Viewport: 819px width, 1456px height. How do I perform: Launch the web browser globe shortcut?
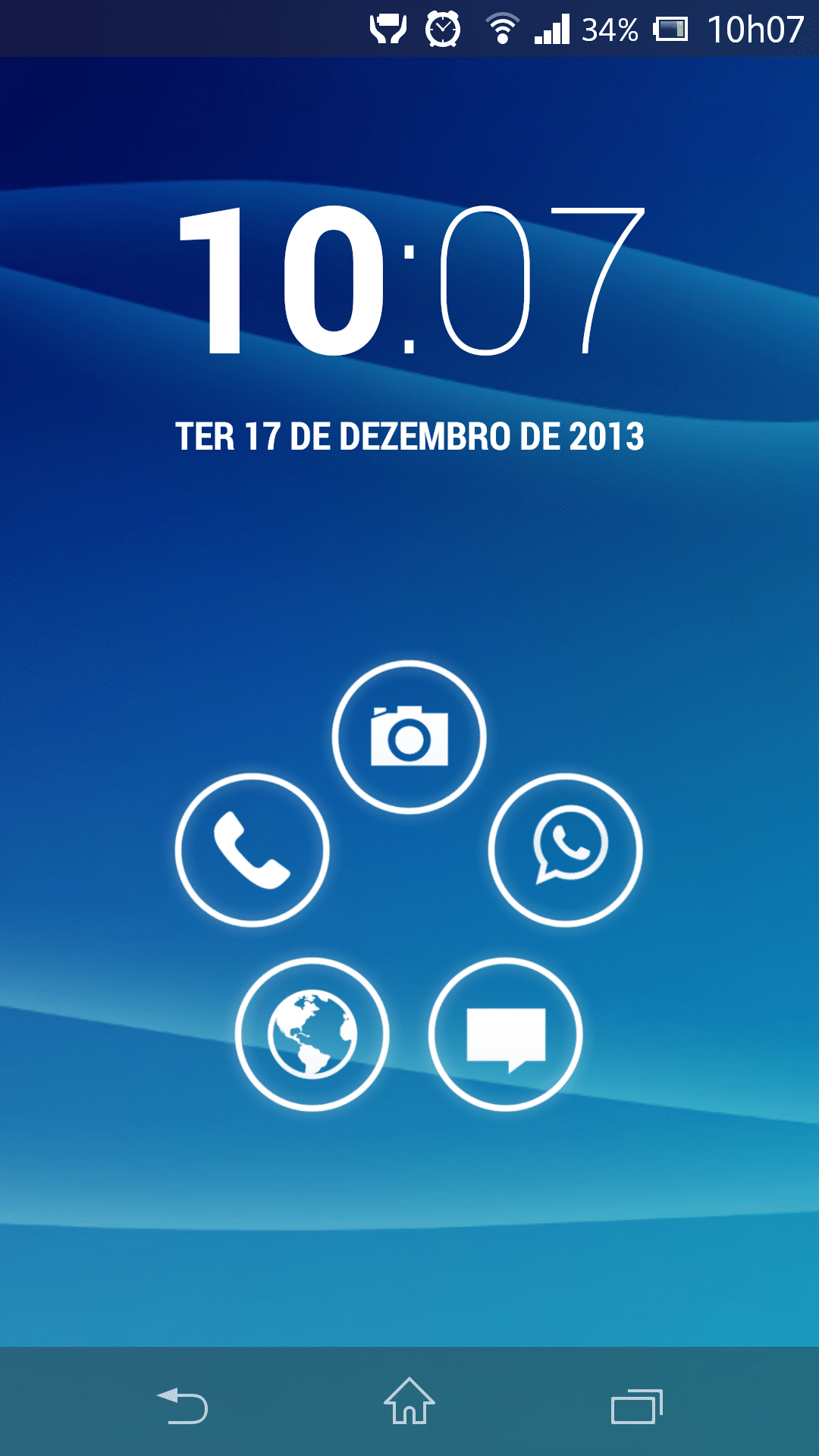(x=312, y=1034)
